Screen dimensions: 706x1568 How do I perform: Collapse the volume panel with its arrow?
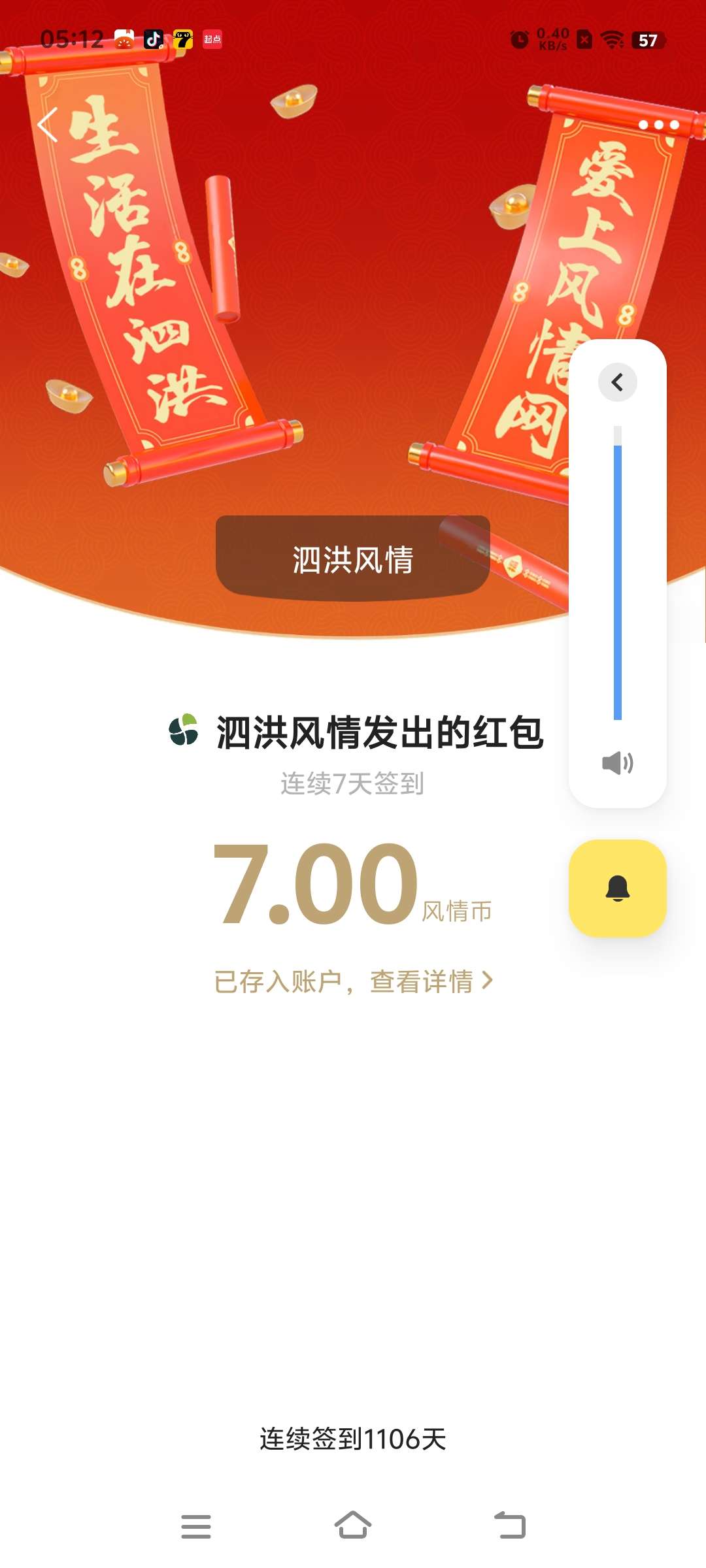pyautogui.click(x=617, y=382)
